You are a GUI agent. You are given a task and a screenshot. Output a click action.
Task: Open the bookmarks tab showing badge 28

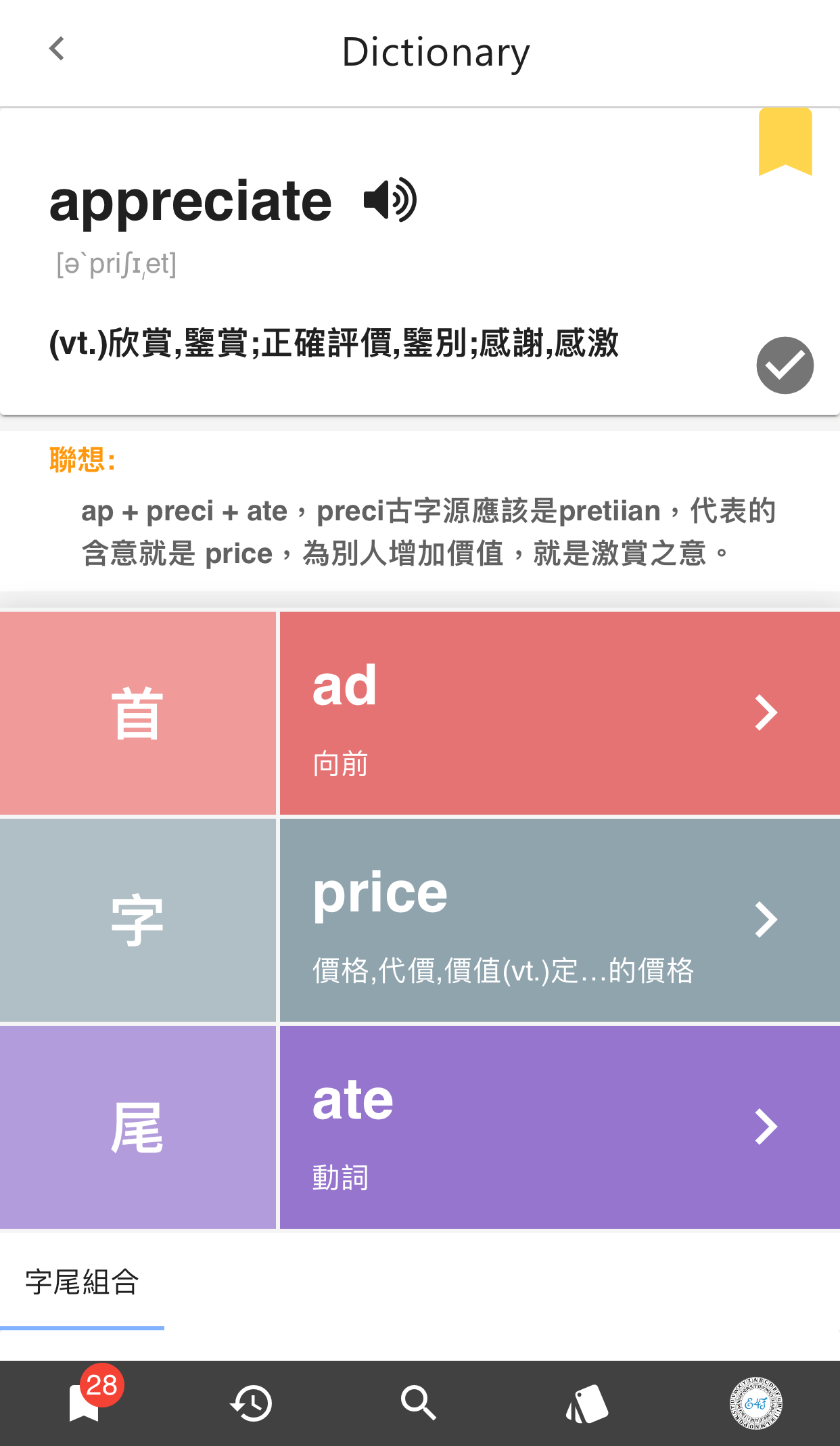[x=85, y=1403]
